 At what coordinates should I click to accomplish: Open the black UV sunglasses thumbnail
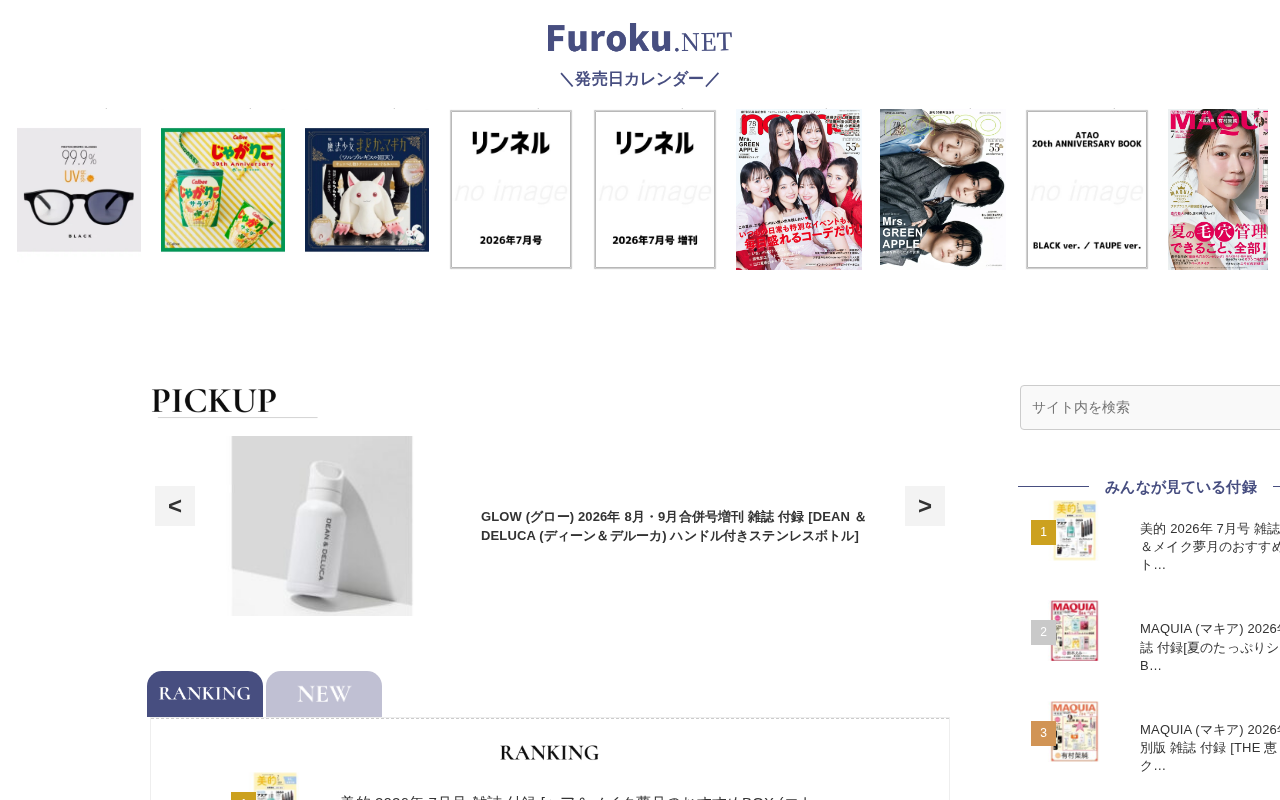[x=79, y=190]
